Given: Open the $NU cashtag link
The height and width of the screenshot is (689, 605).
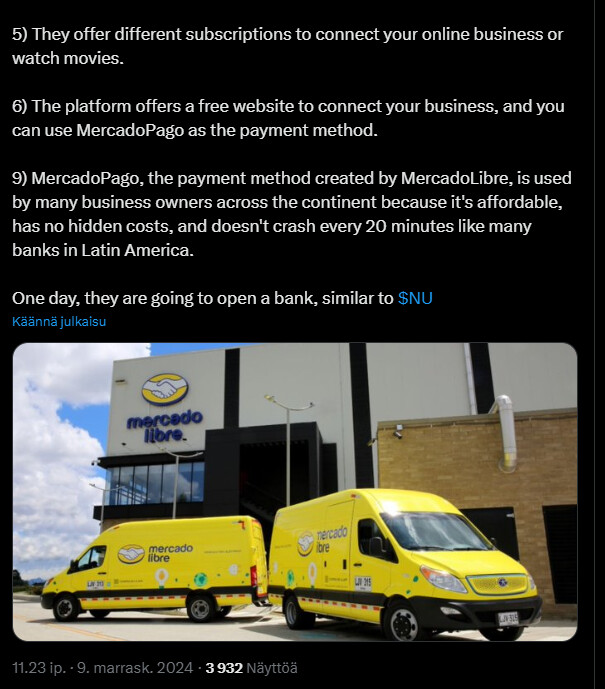Looking at the screenshot, I should (x=415, y=298).
